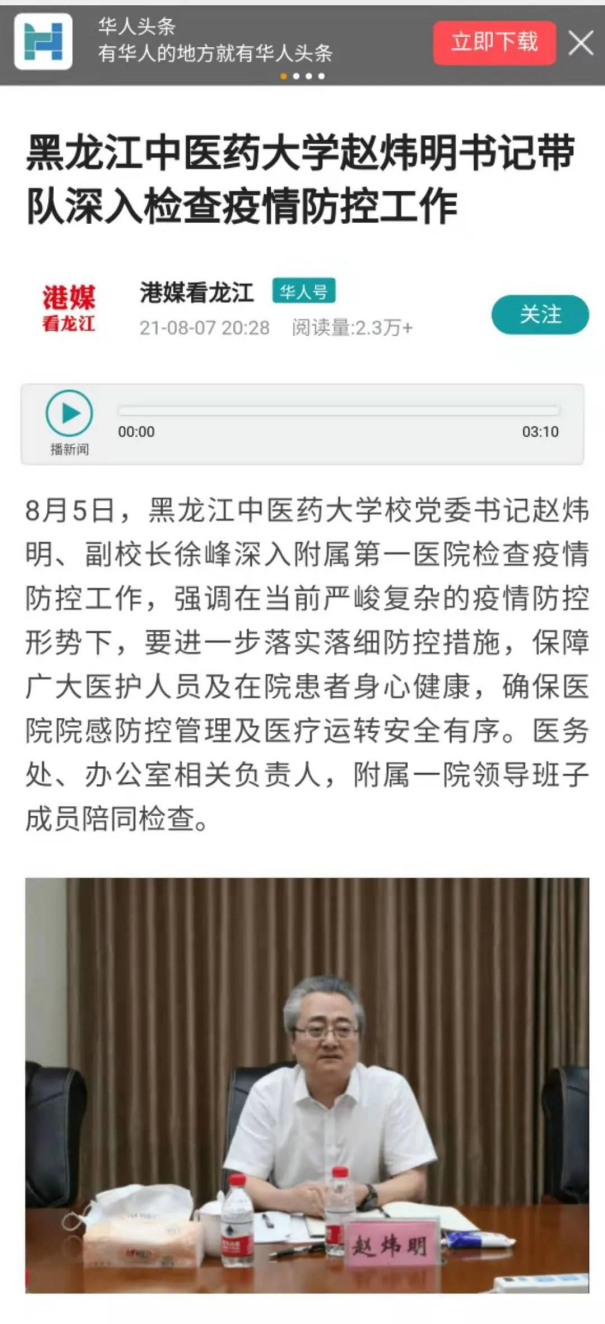Close the 华人头条 download banner
Image resolution: width=605 pixels, height=1324 pixels.
pos(581,42)
